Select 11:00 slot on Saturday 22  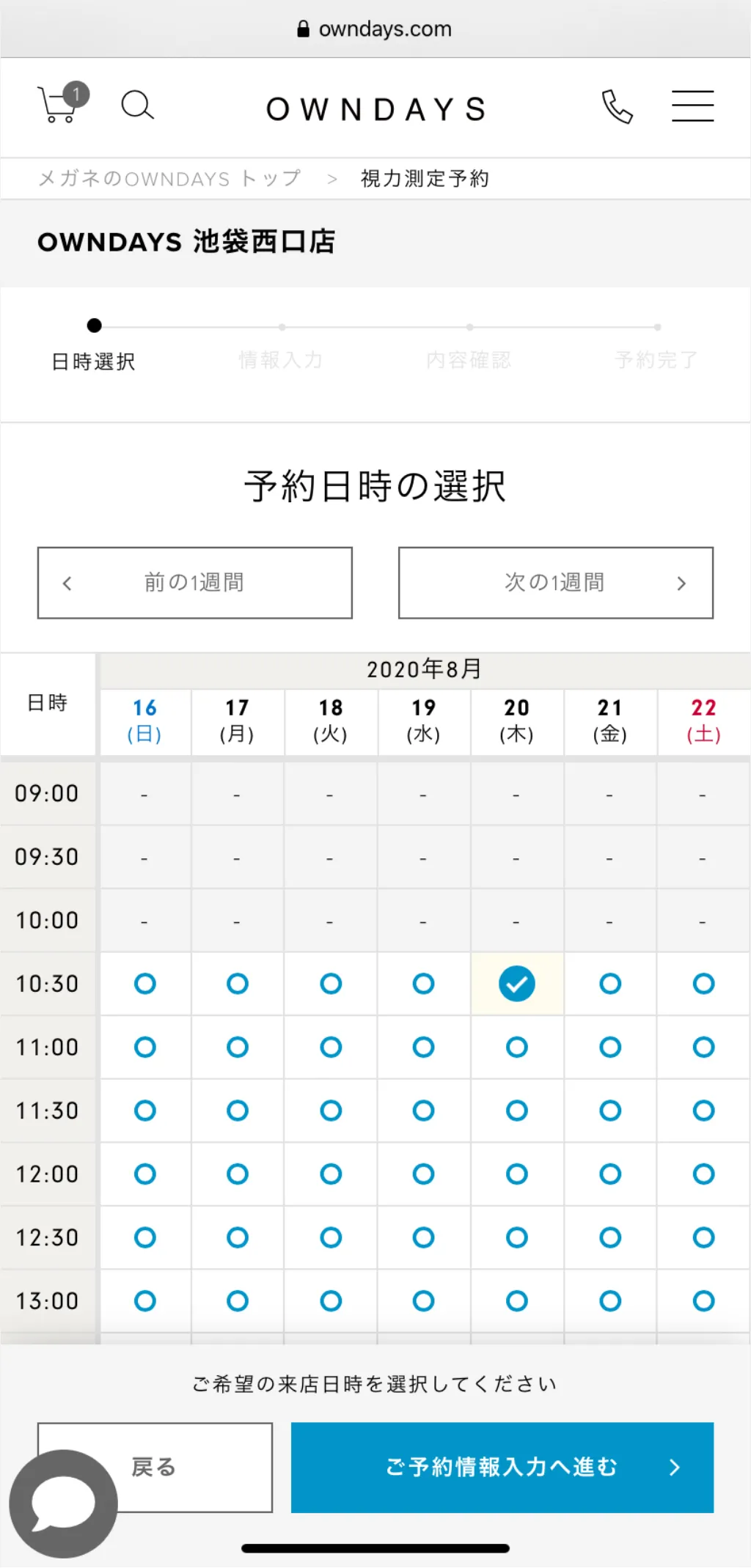pyautogui.click(x=703, y=1047)
